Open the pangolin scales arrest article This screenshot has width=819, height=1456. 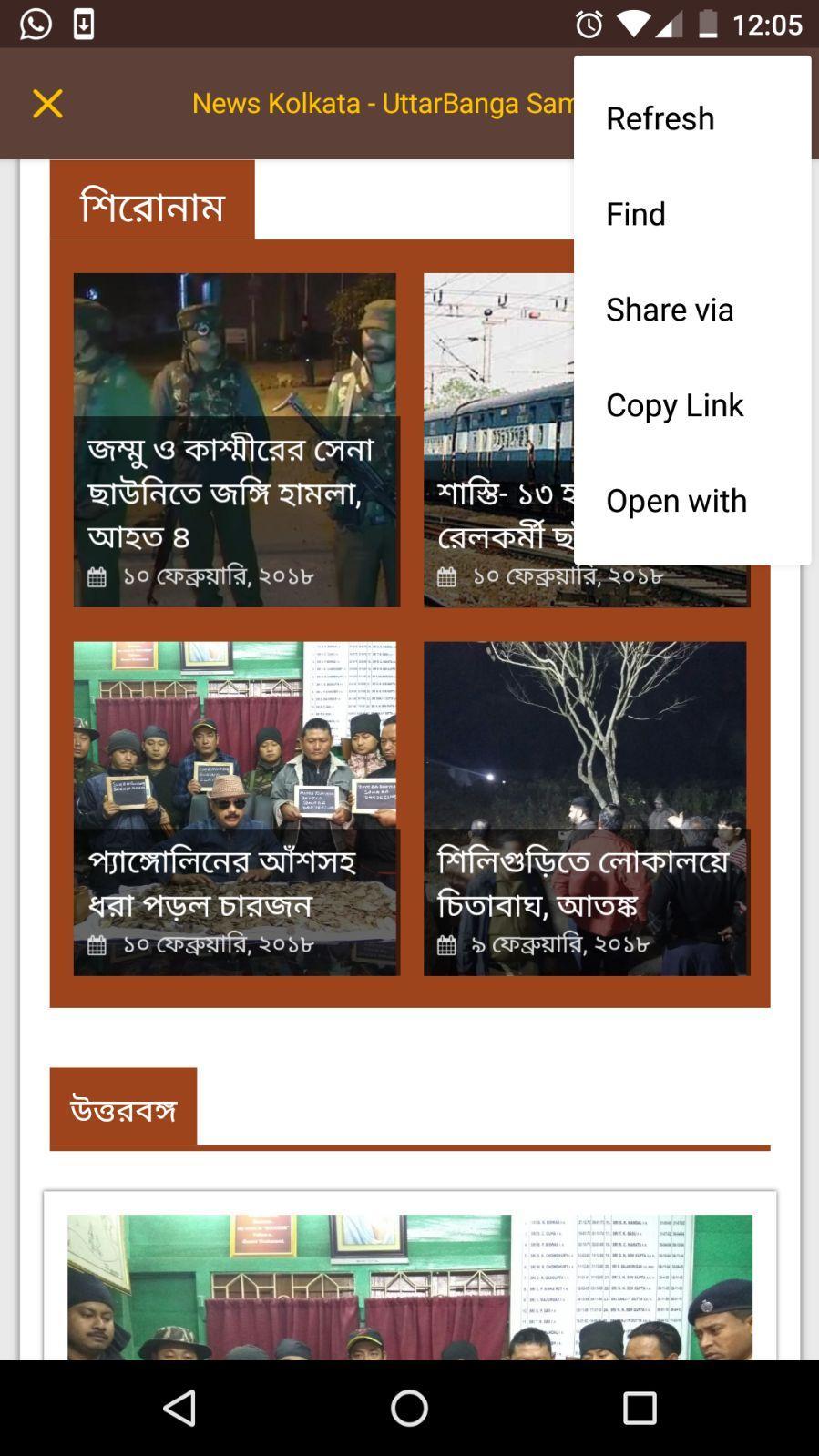click(237, 801)
